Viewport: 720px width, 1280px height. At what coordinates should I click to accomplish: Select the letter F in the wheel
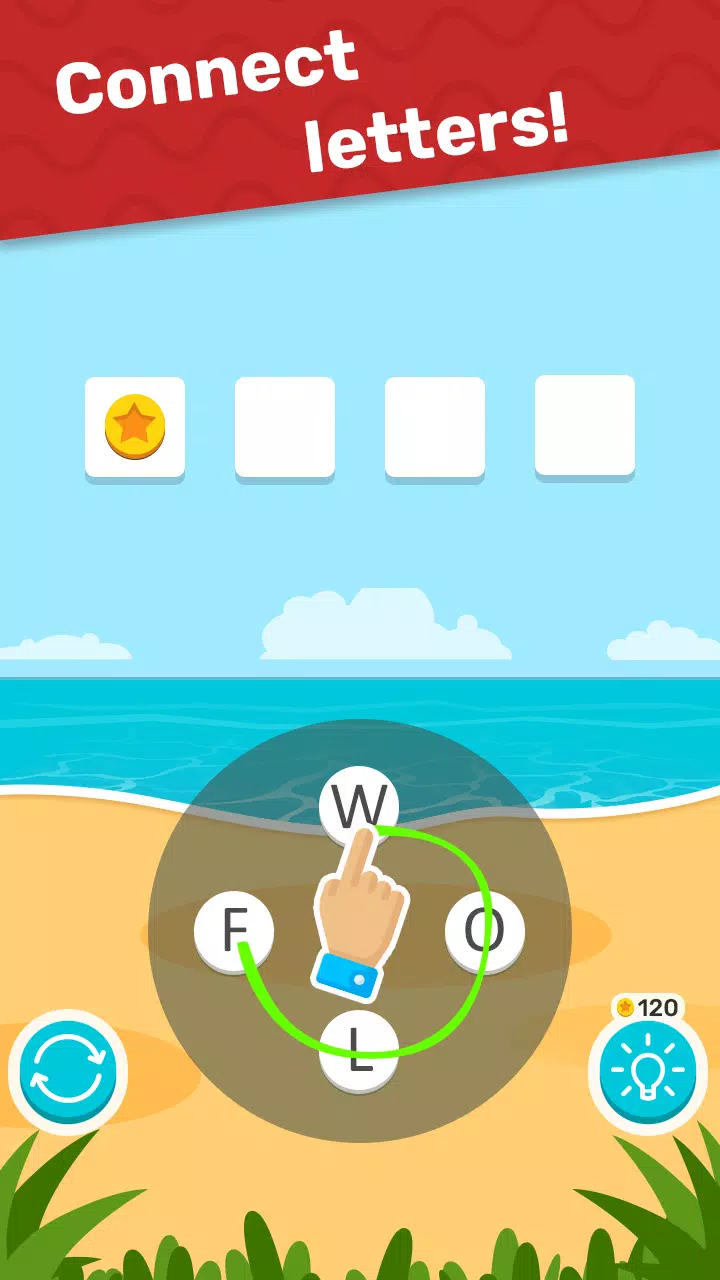click(233, 931)
